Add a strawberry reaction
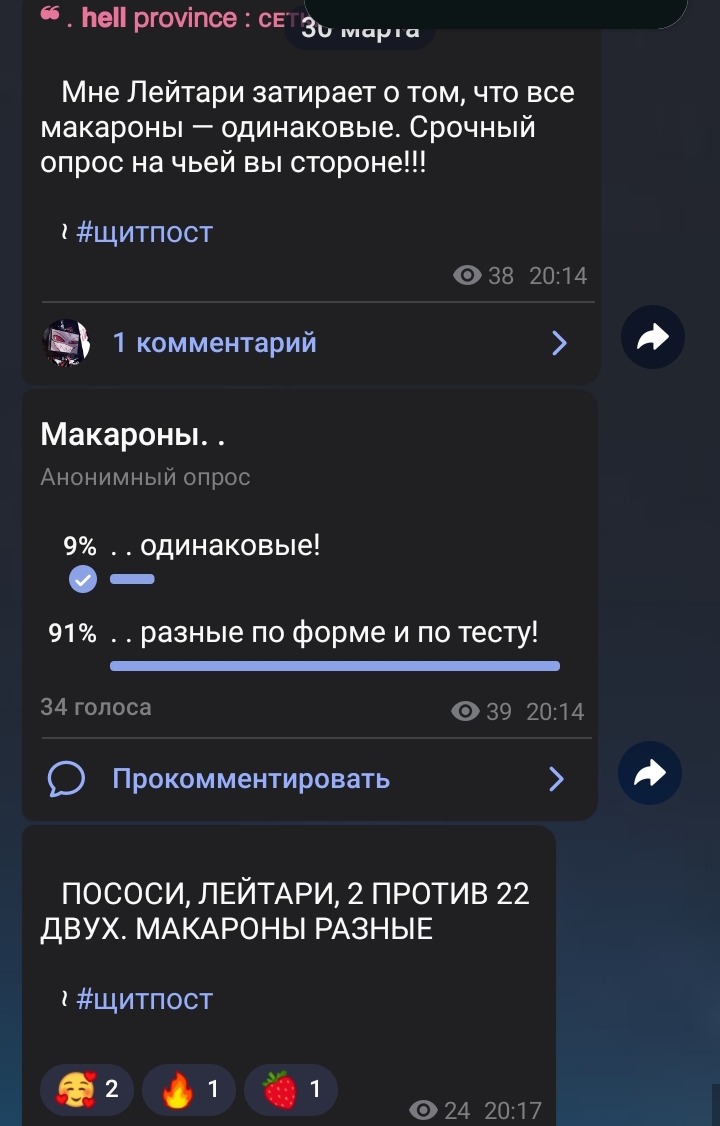The width and height of the screenshot is (720, 1126). pyautogui.click(x=291, y=1089)
